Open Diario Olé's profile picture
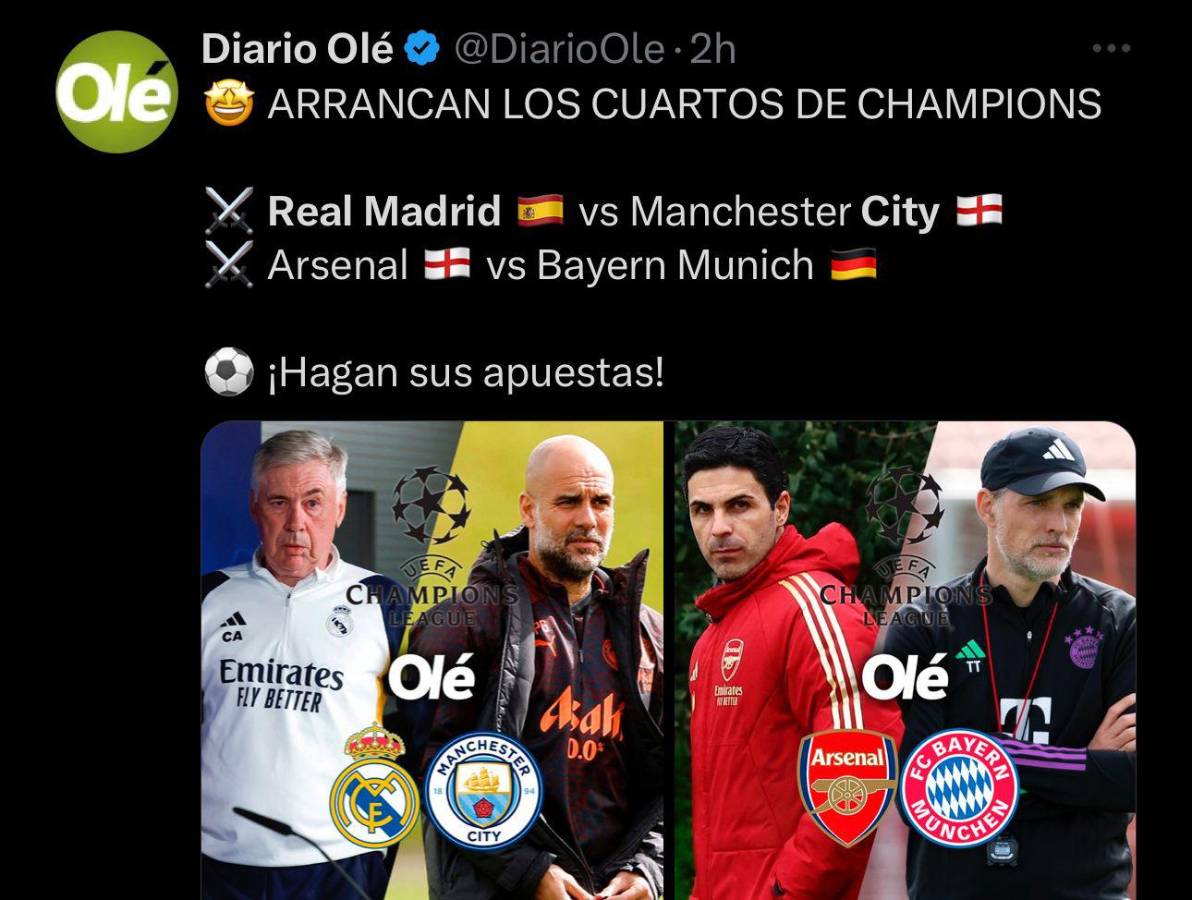Image resolution: width=1192 pixels, height=900 pixels. click(116, 91)
